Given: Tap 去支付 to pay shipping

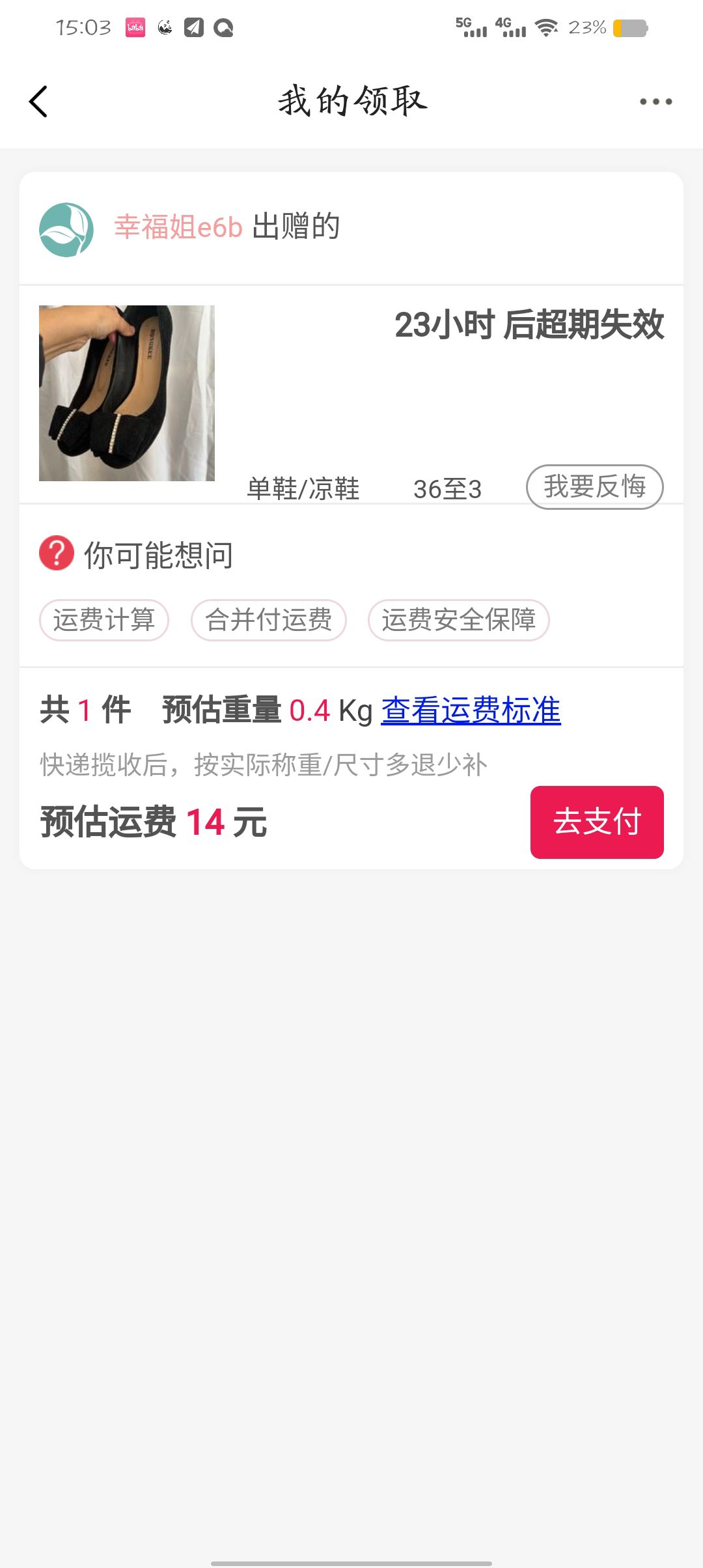Looking at the screenshot, I should [597, 822].
